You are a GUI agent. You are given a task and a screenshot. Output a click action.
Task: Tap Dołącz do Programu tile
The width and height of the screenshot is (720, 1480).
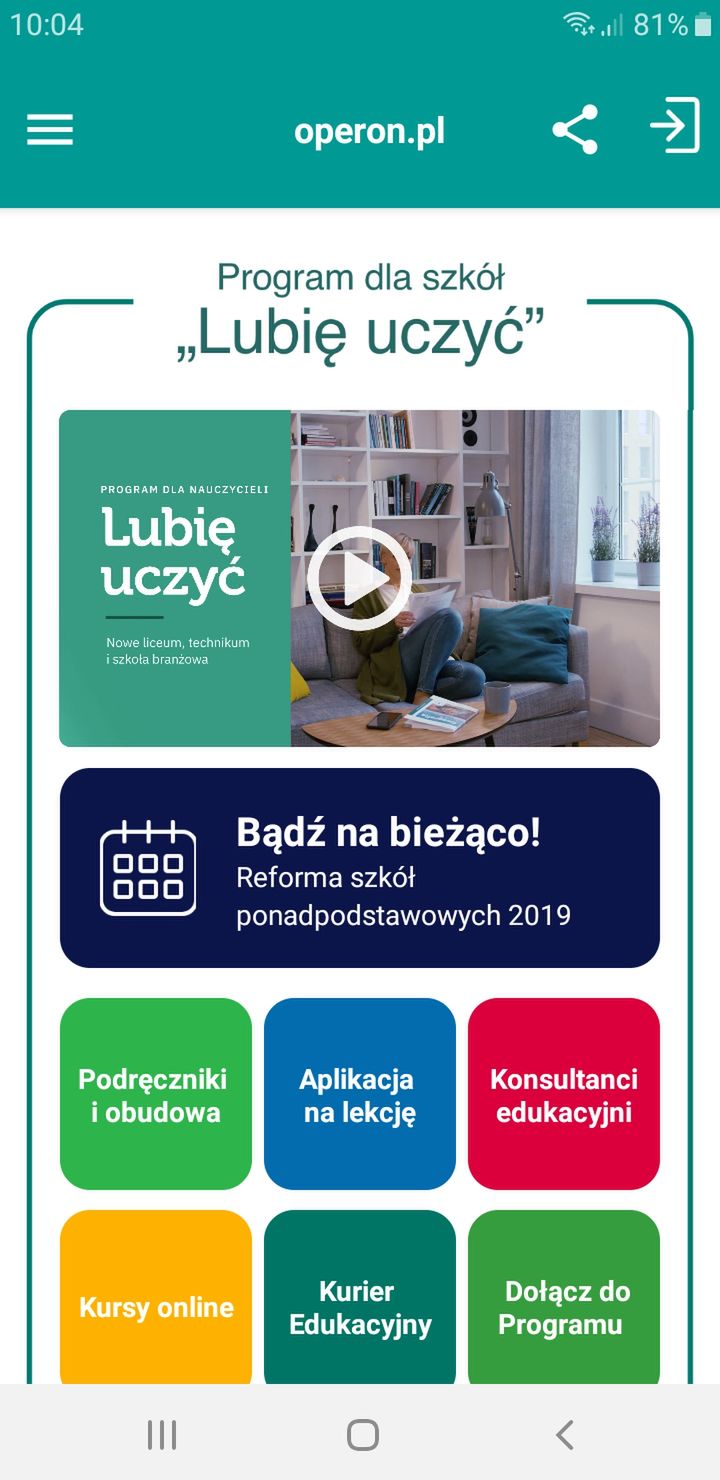coord(564,1298)
